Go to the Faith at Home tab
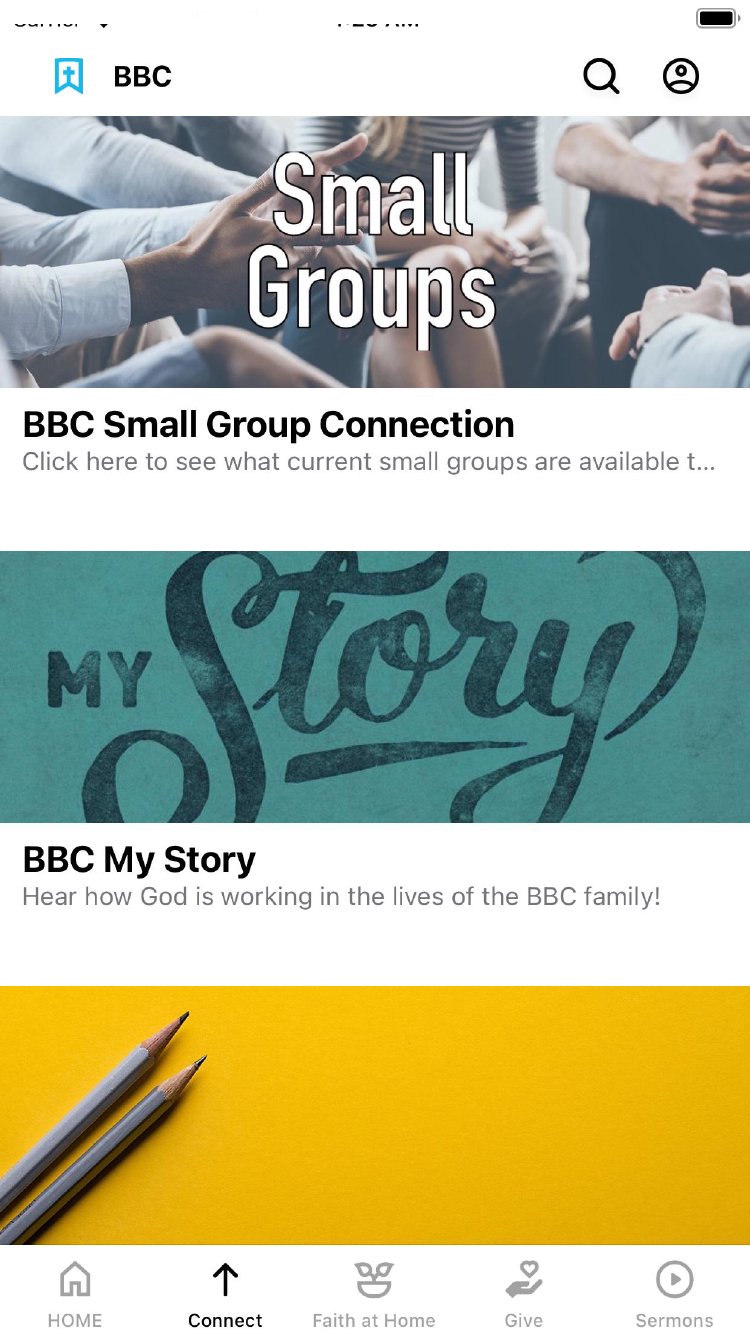Screen dimensions: 750x1334 coord(374,1294)
